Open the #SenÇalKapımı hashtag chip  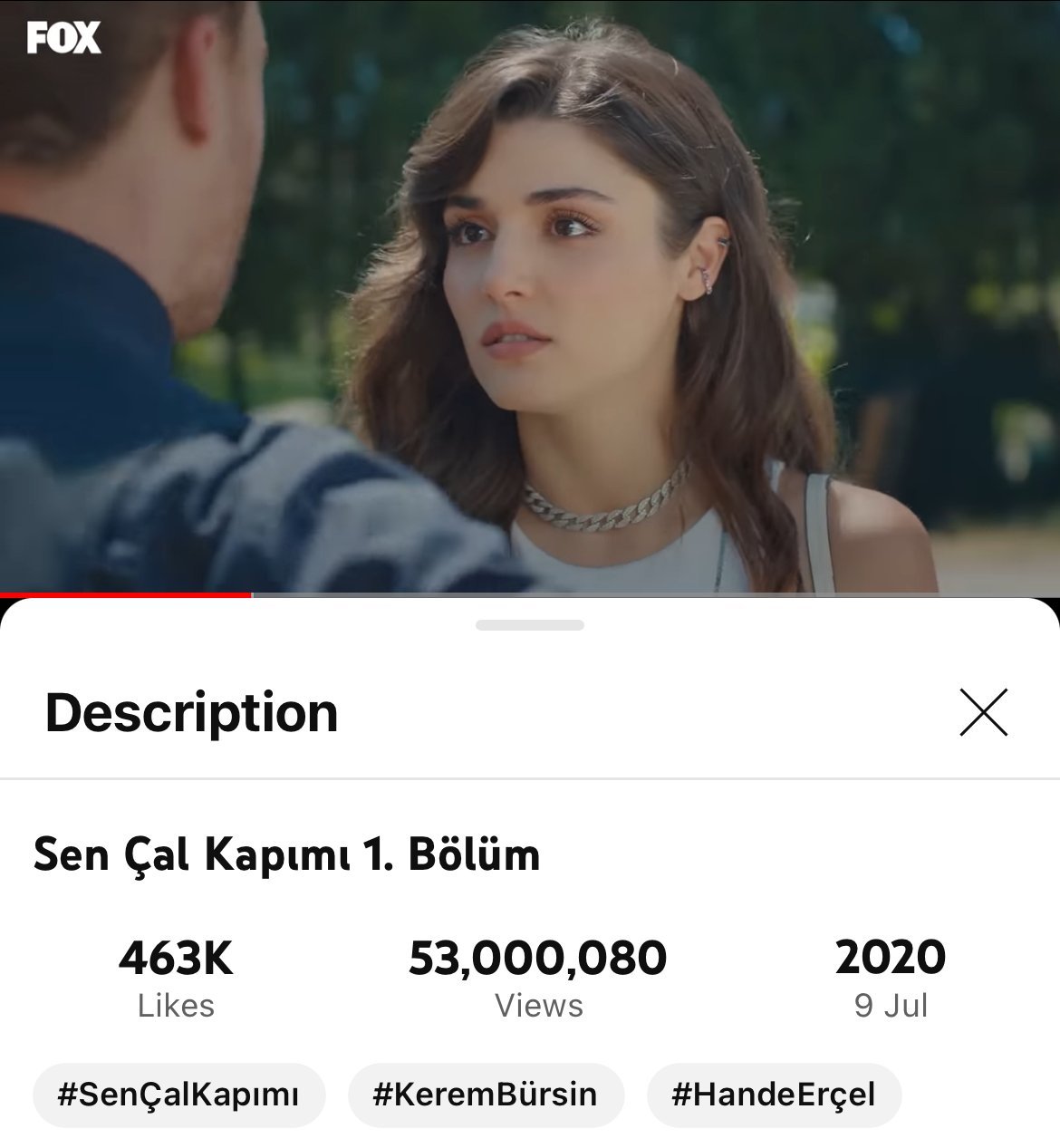[178, 1095]
